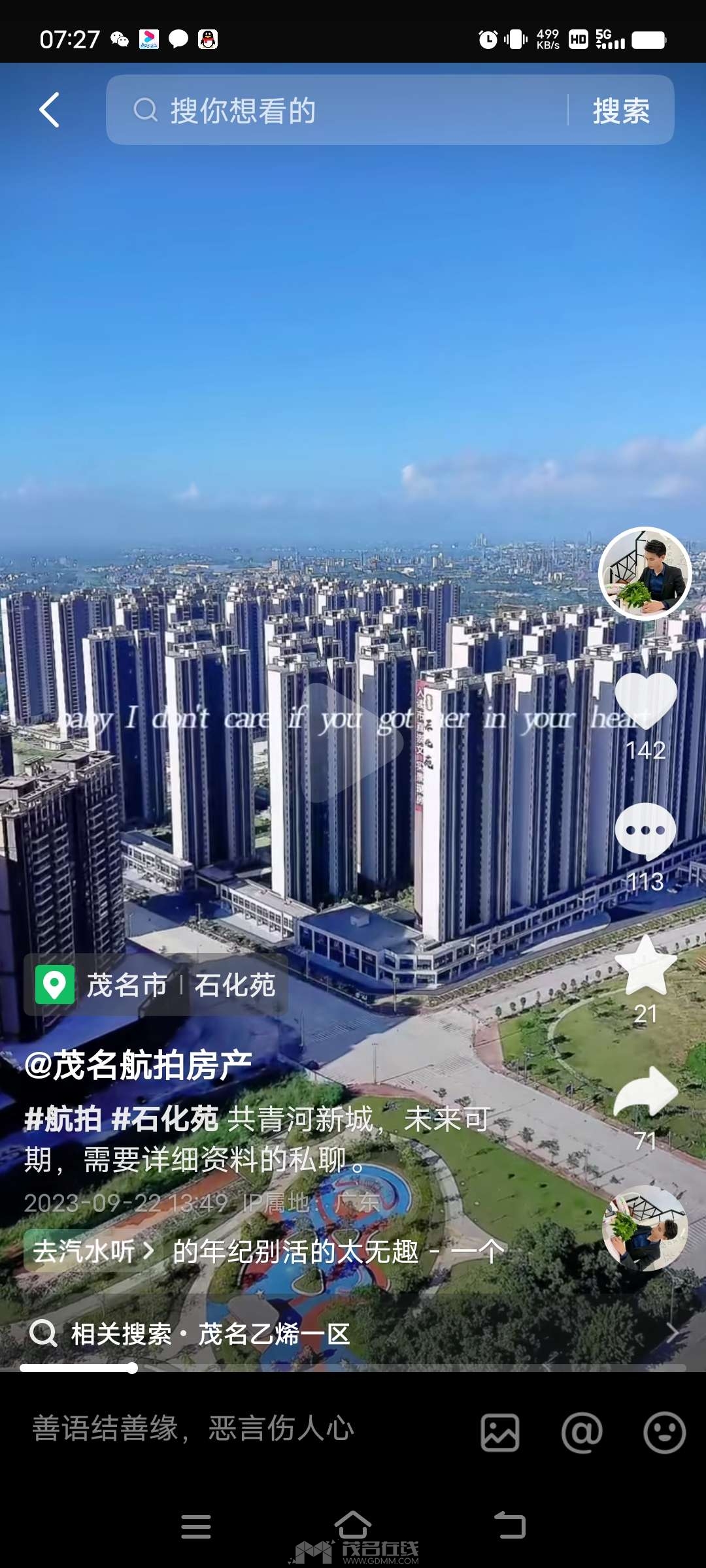
Task: Tap the 搜索 button
Action: 621,110
